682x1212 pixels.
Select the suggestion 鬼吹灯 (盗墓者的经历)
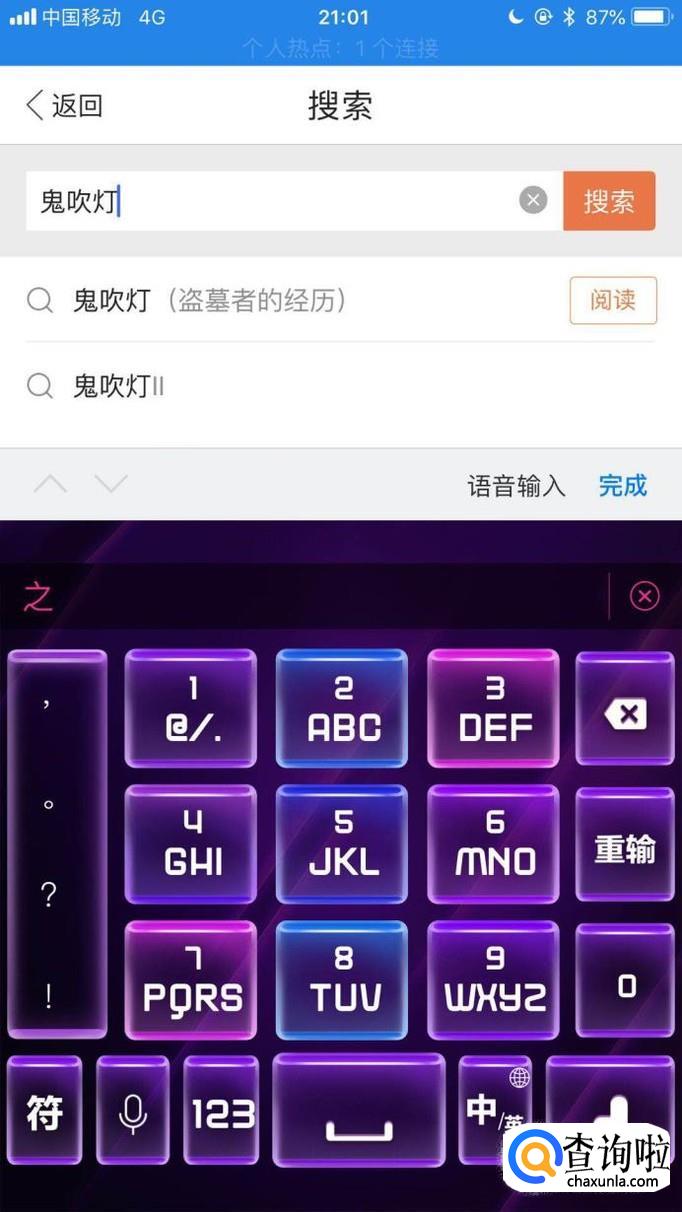pyautogui.click(x=210, y=300)
